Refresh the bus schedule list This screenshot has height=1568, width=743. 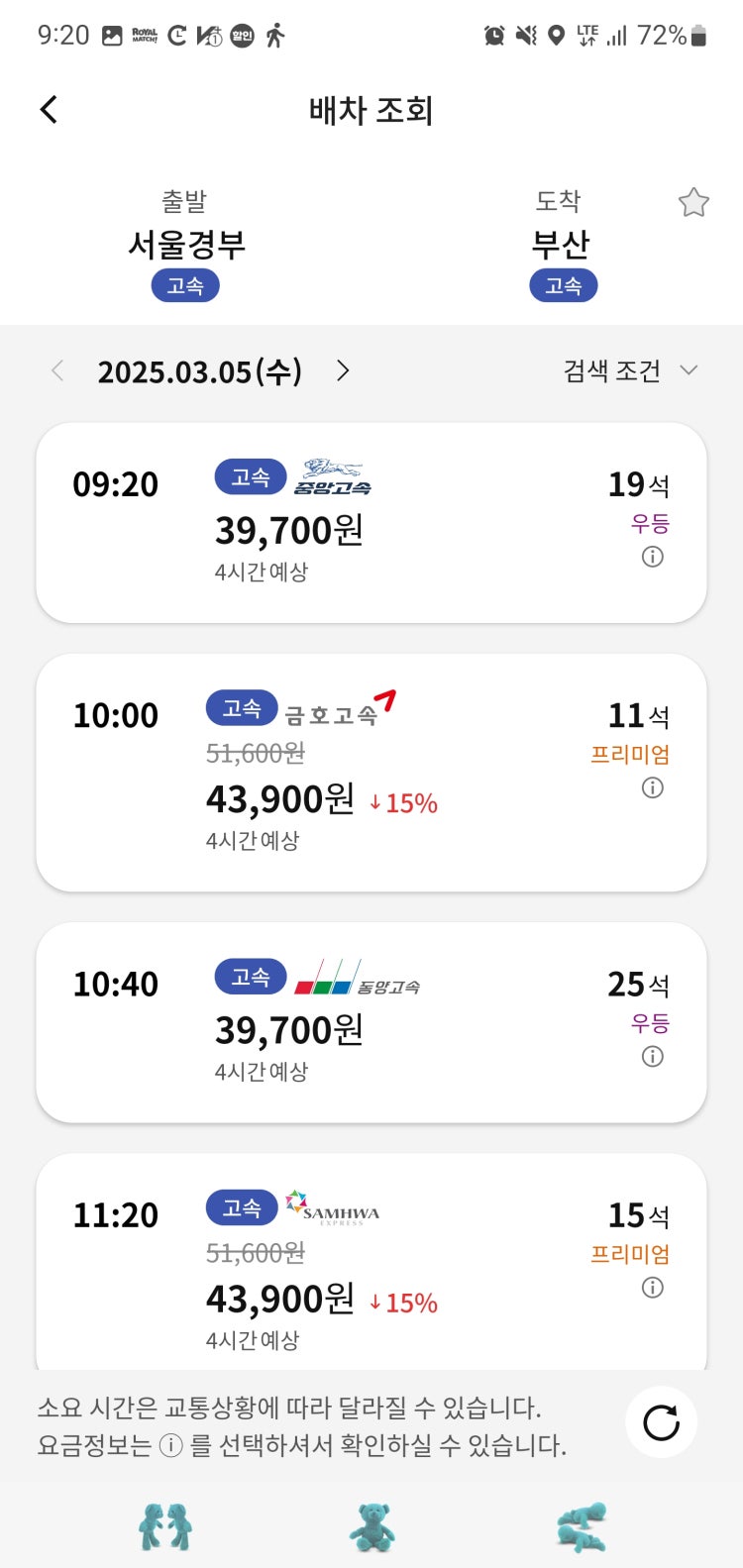[661, 1422]
